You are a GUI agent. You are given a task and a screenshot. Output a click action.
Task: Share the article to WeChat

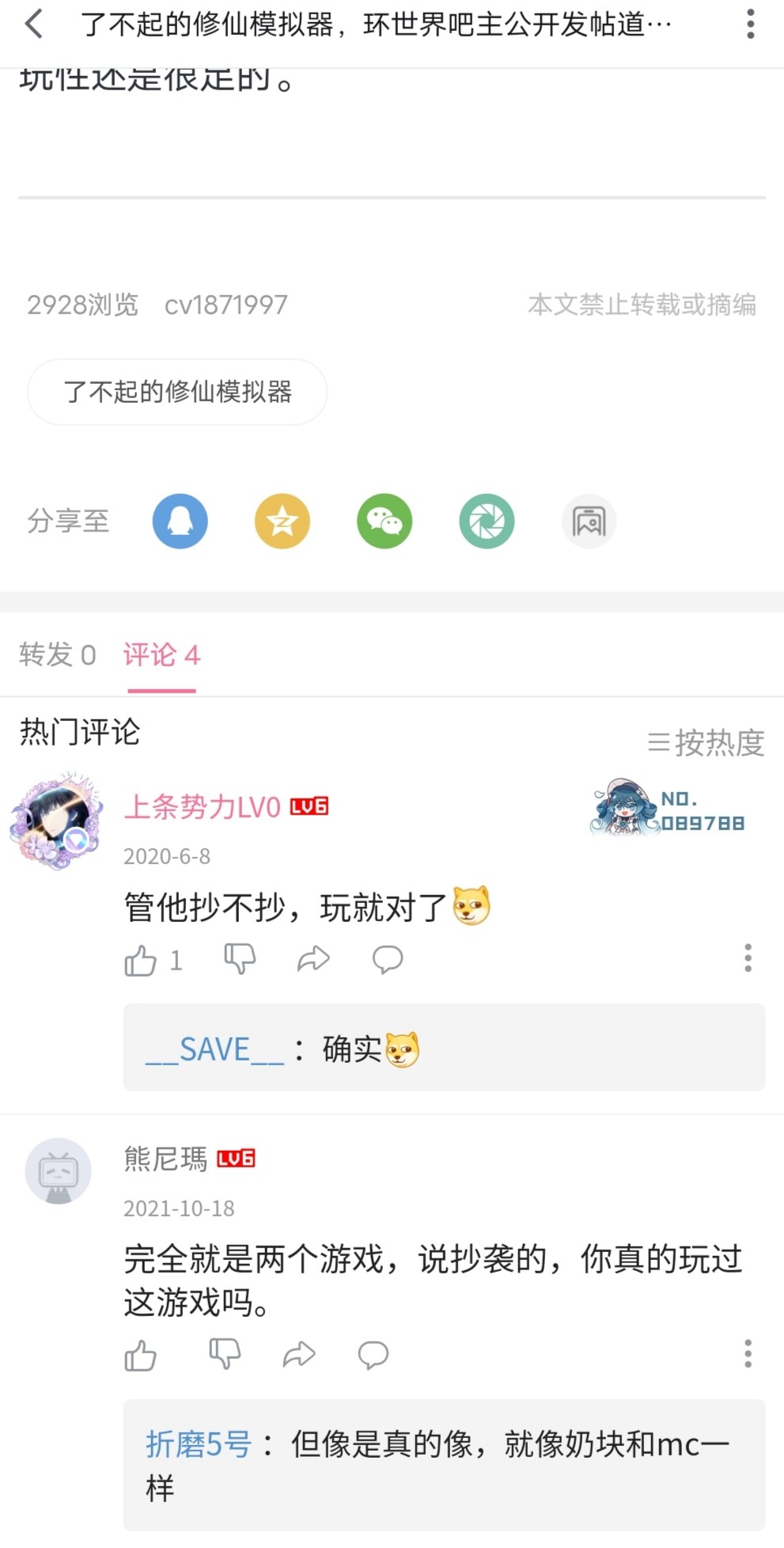coord(384,522)
